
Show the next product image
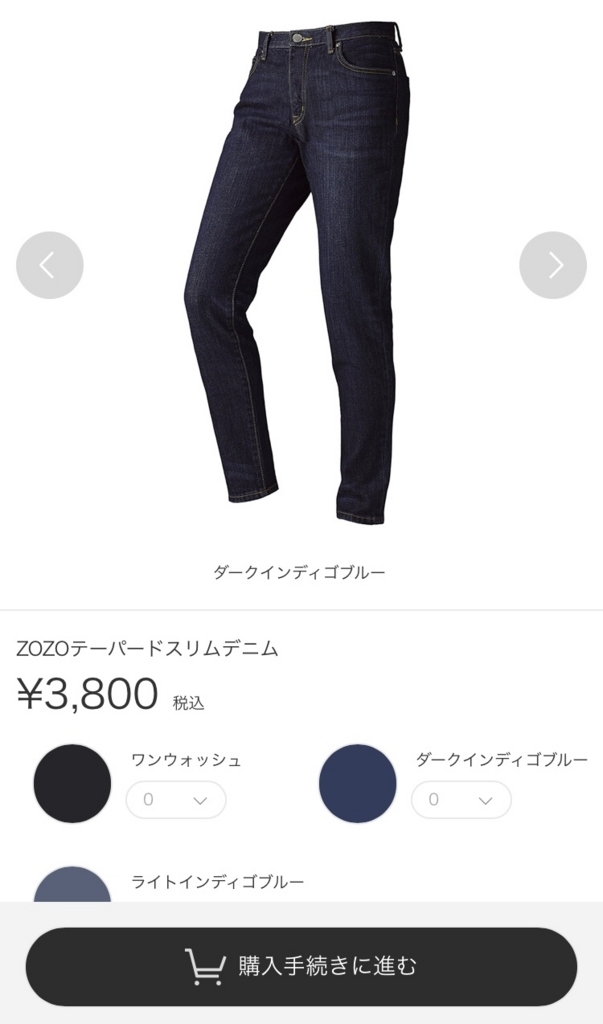[x=553, y=265]
